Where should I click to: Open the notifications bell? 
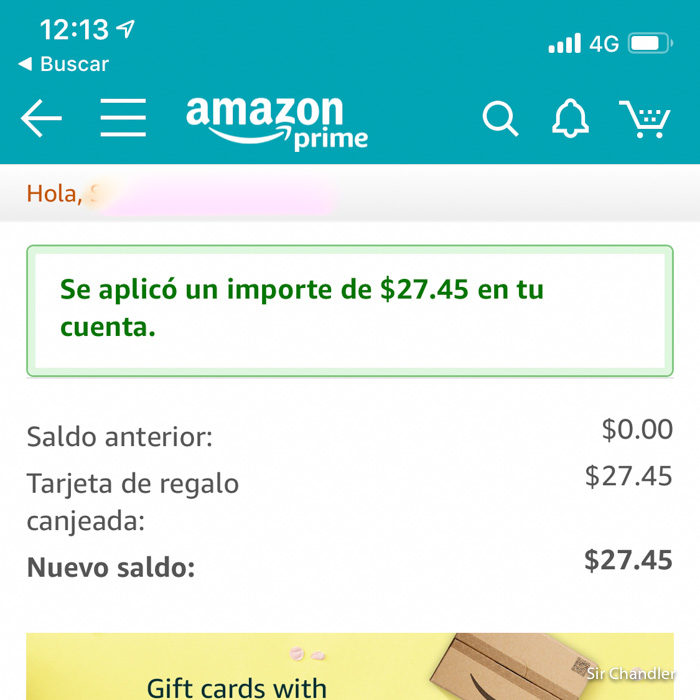click(570, 119)
